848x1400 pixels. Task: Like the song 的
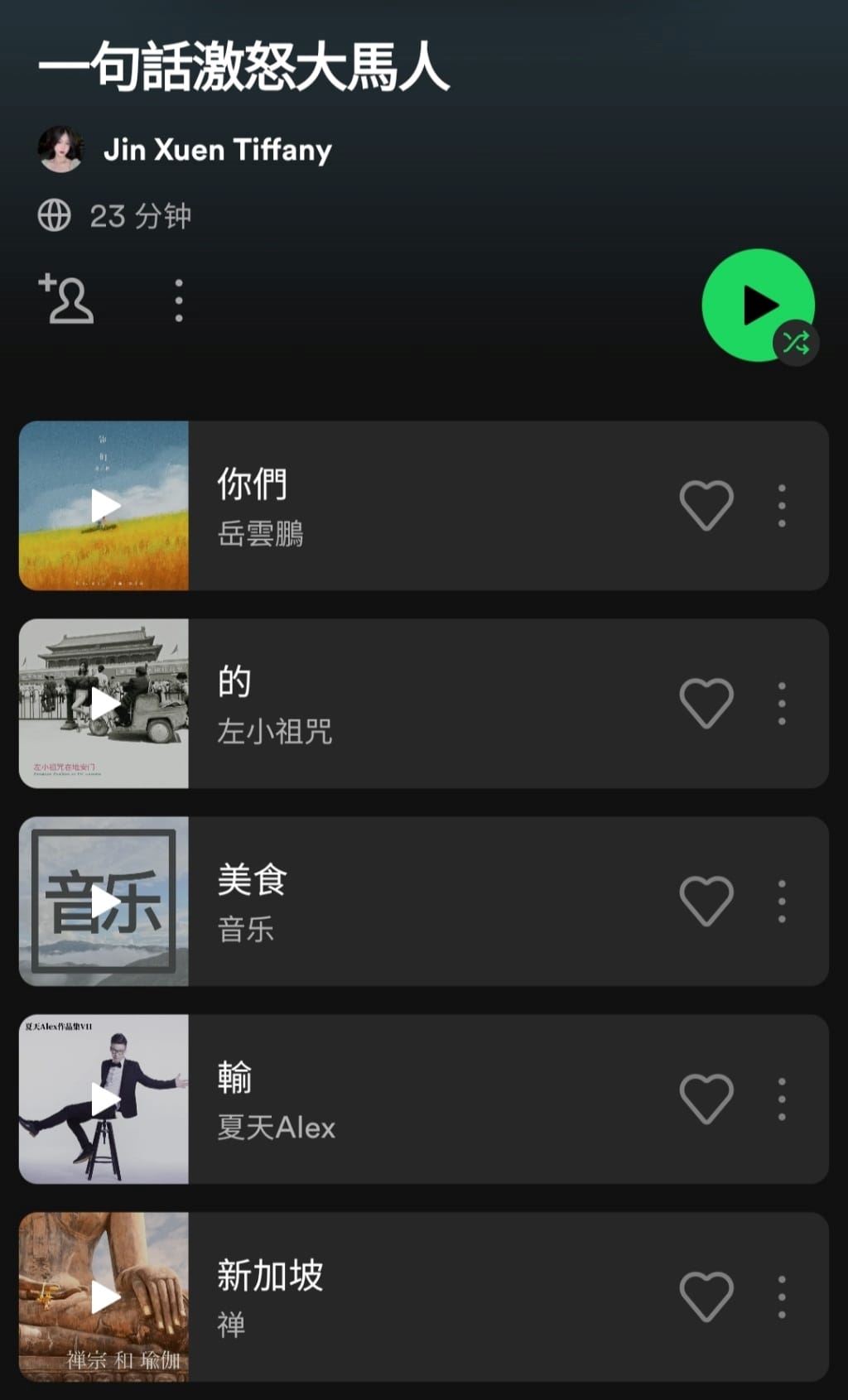tap(706, 703)
